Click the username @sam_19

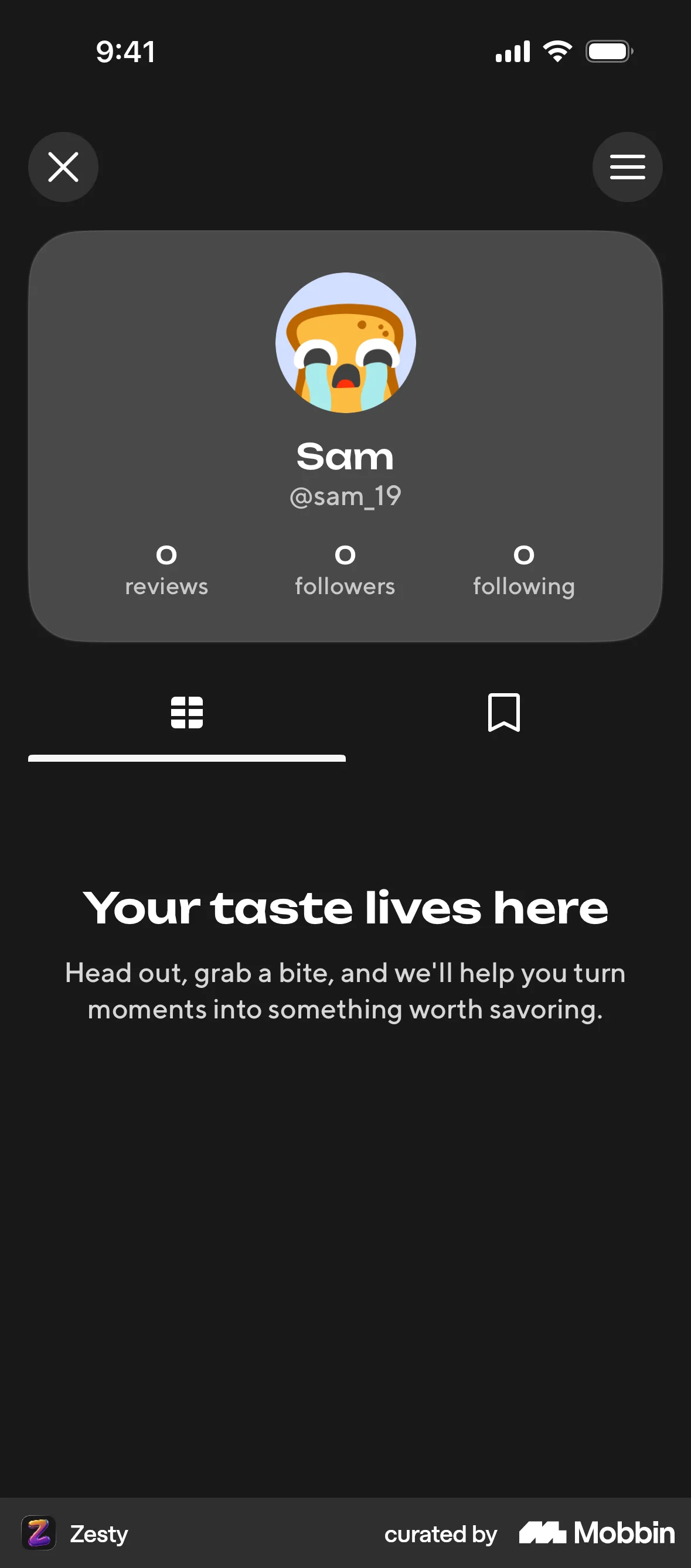coord(345,496)
